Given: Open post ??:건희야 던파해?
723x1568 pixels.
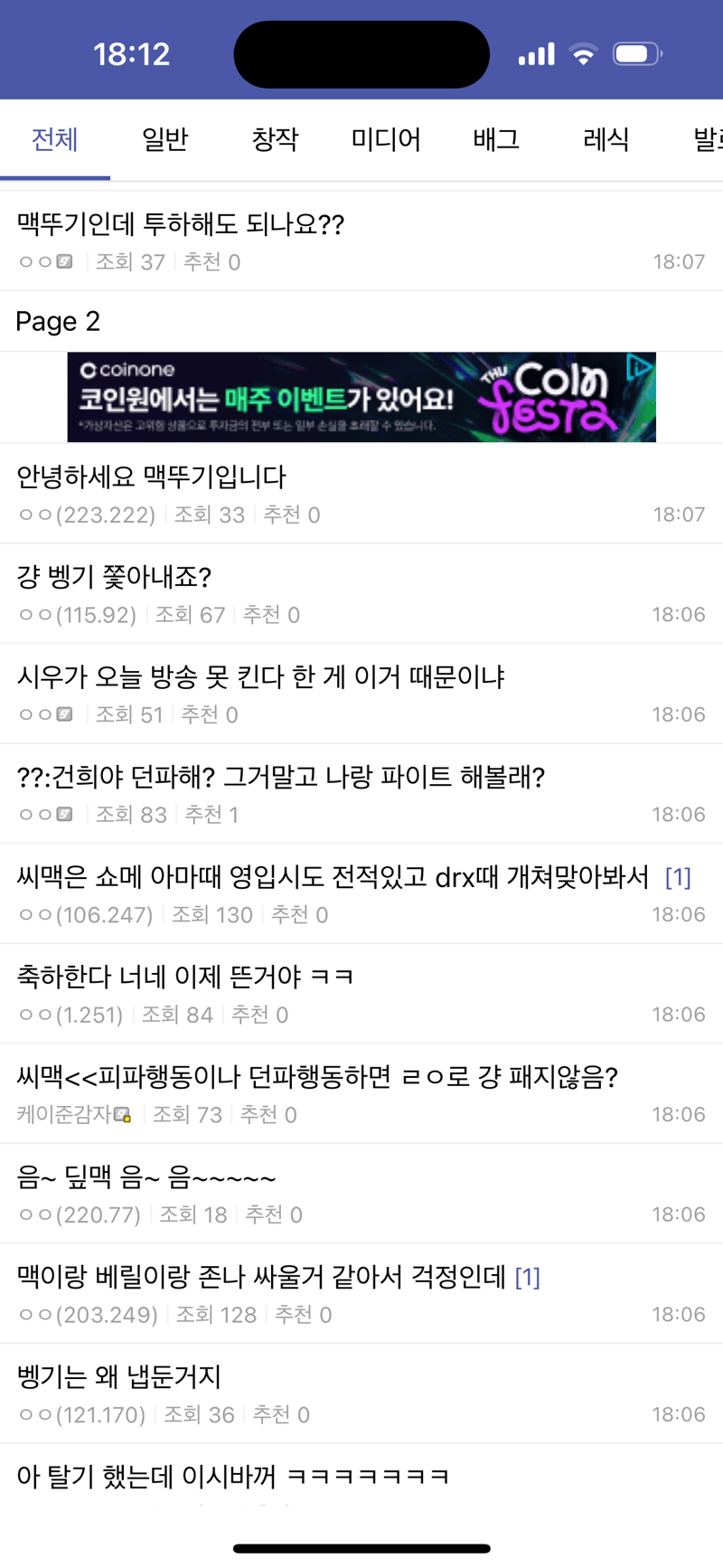Looking at the screenshot, I should (280, 777).
